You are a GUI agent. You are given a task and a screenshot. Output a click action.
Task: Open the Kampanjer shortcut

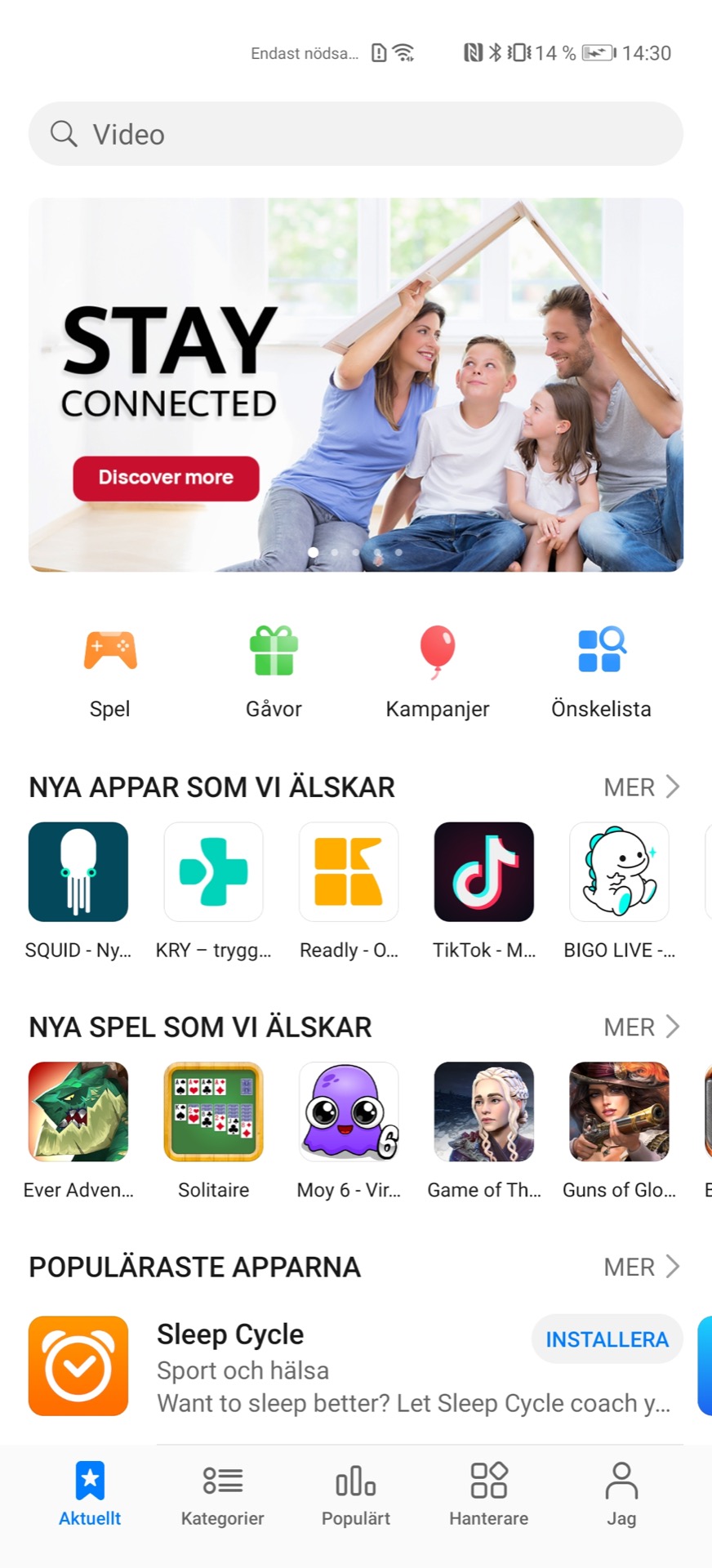click(438, 673)
